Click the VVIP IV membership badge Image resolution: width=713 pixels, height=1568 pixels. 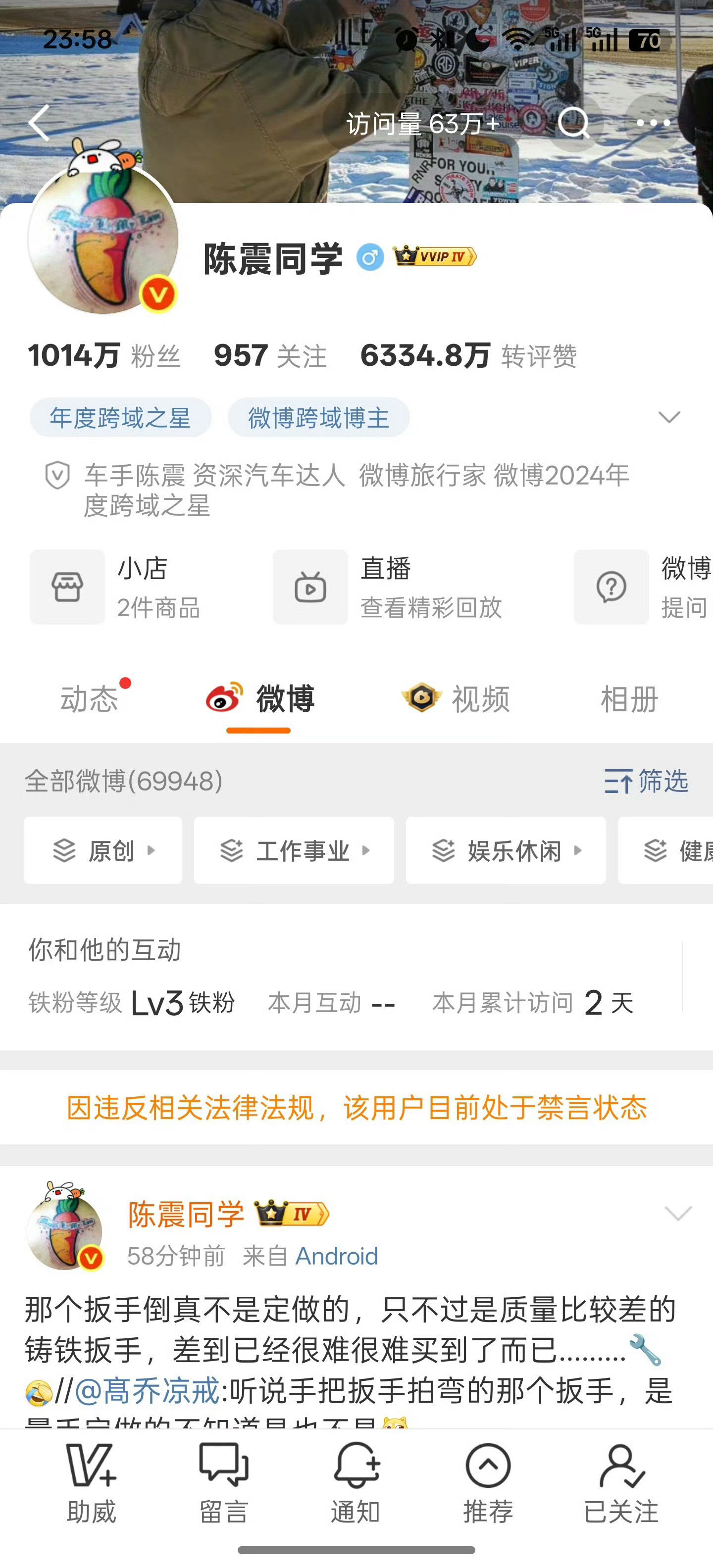[434, 256]
